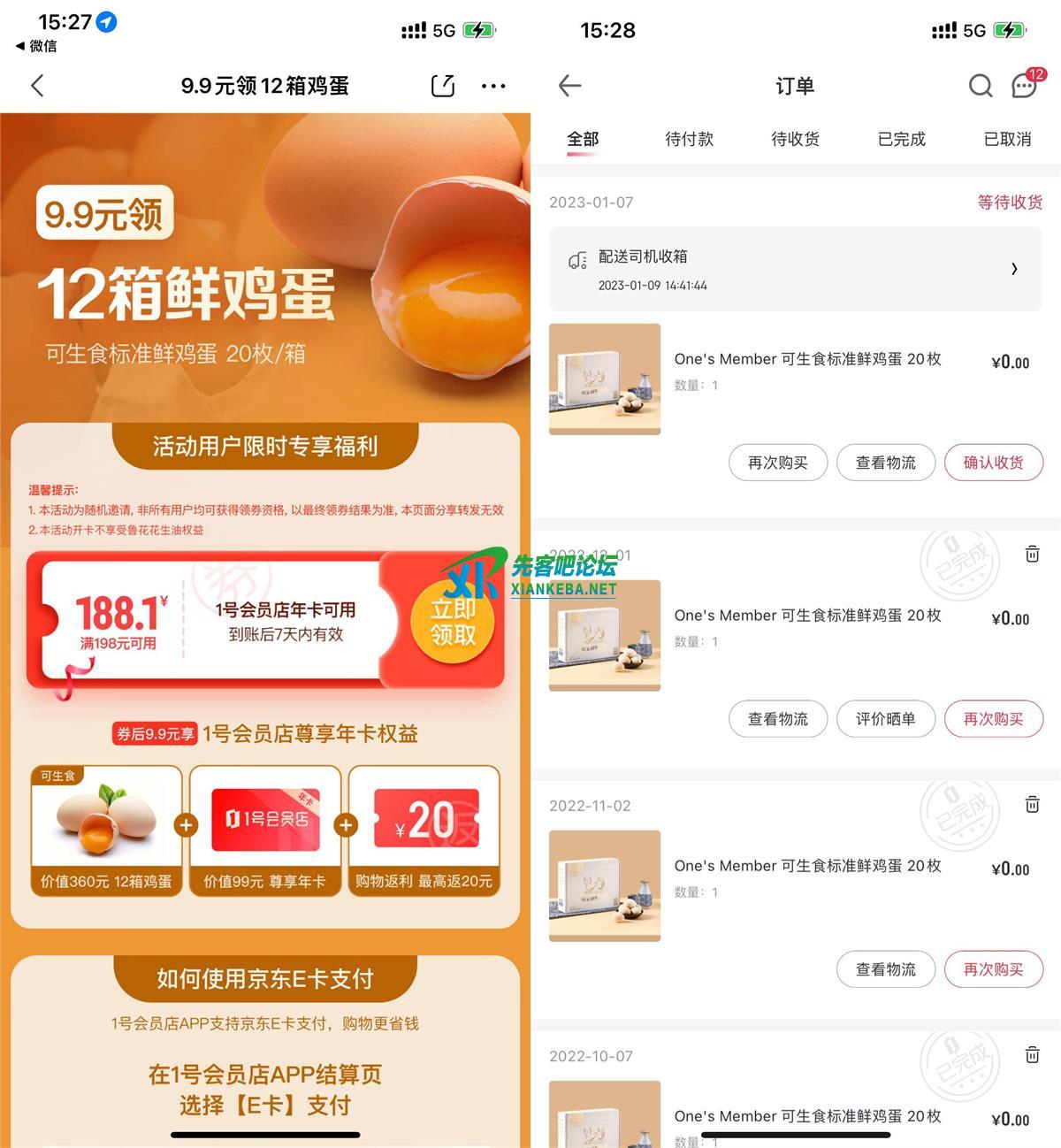Search orders with the magnifier icon
This screenshot has height=1148, width=1061.
pos(980,86)
